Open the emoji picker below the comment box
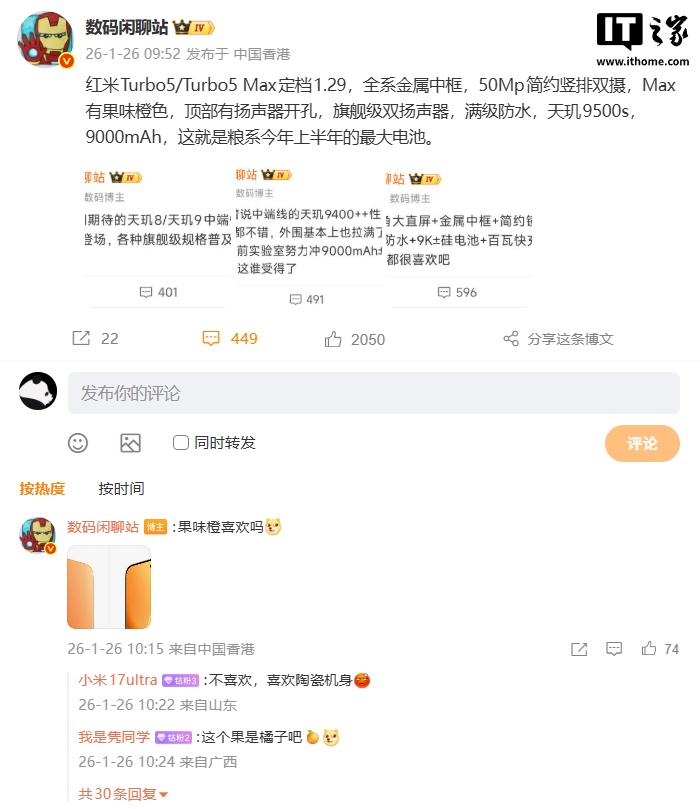700x809 pixels. [x=78, y=443]
